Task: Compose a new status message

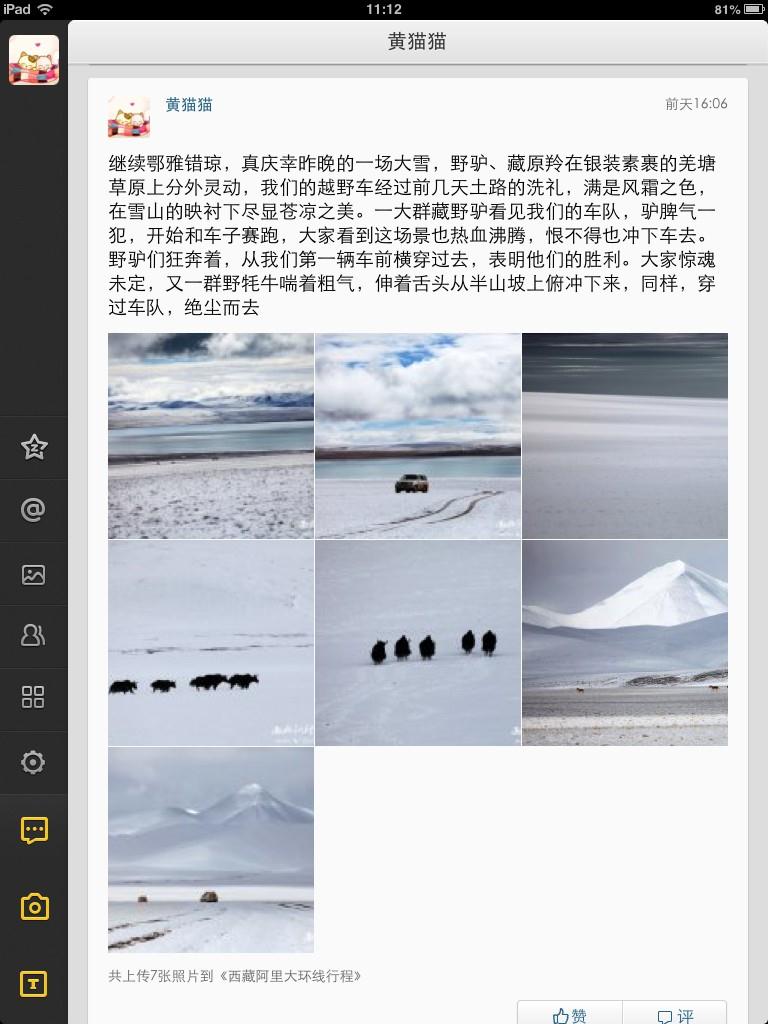Action: click(34, 830)
